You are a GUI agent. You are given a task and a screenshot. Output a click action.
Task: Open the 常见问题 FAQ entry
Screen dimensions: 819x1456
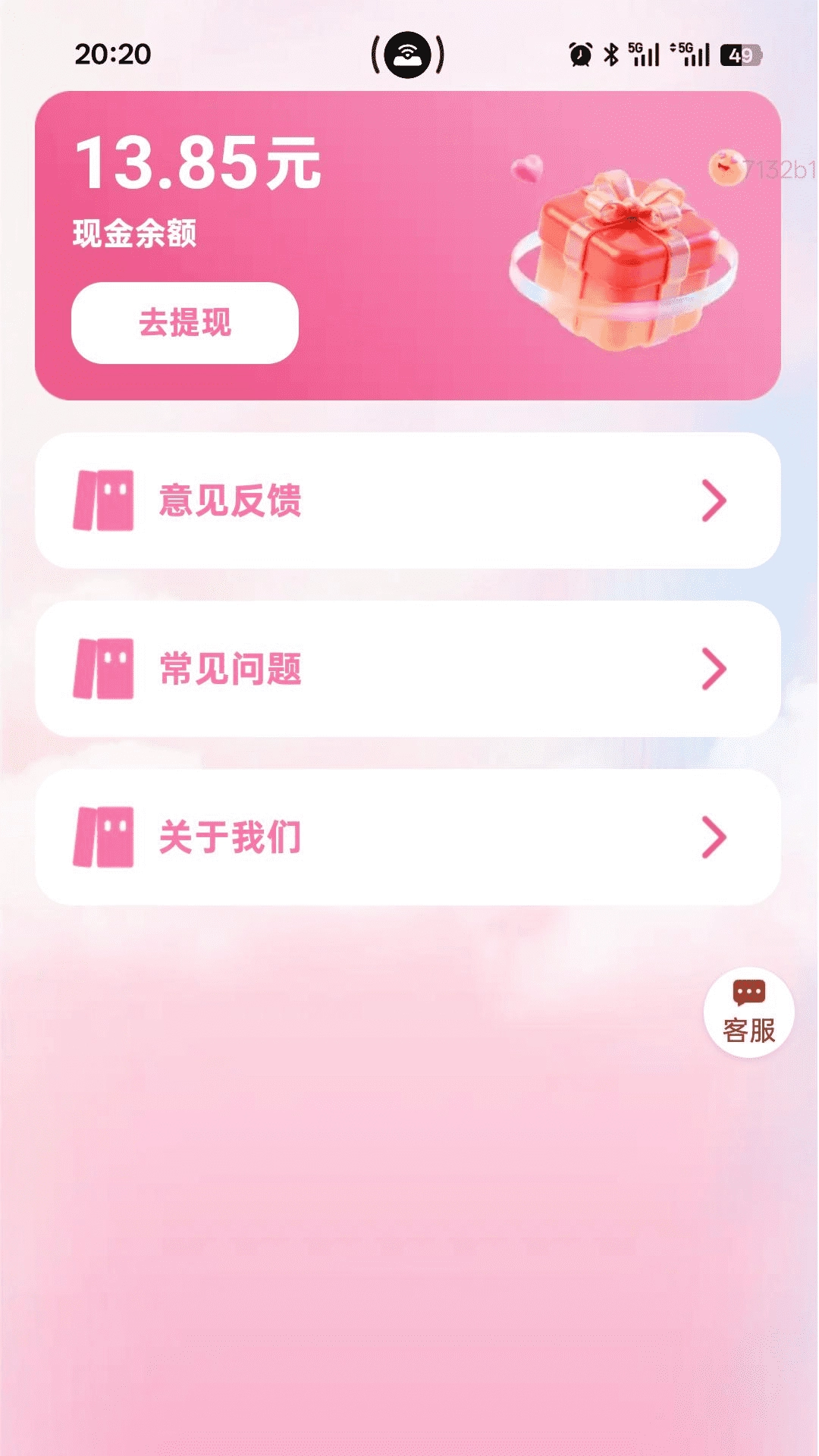pos(231,667)
